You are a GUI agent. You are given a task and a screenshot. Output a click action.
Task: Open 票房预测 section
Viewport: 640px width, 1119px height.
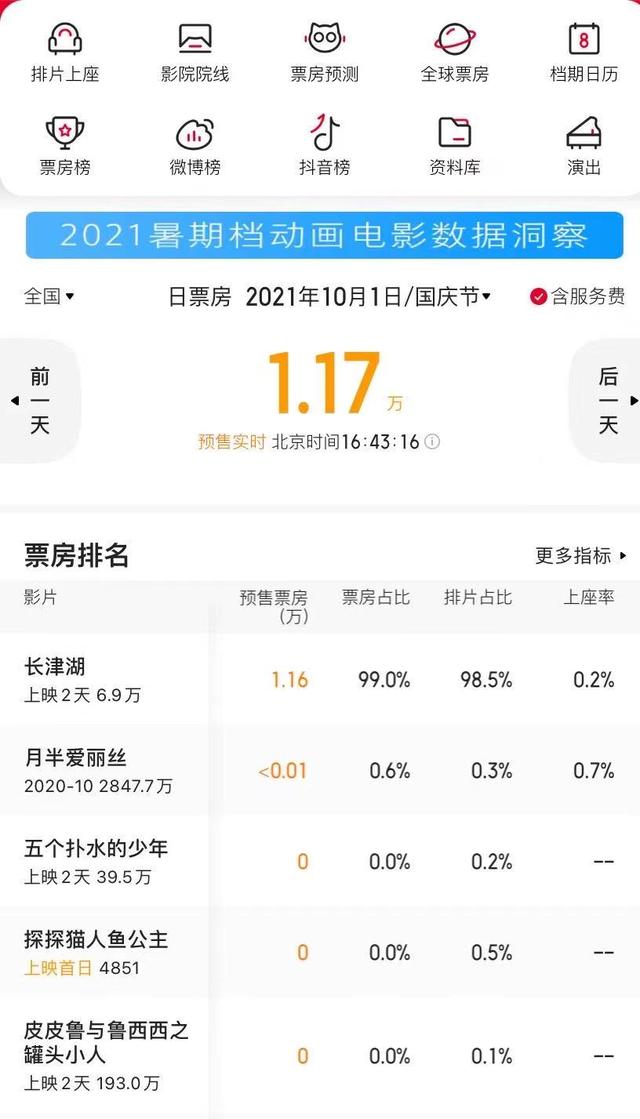[x=325, y=52]
